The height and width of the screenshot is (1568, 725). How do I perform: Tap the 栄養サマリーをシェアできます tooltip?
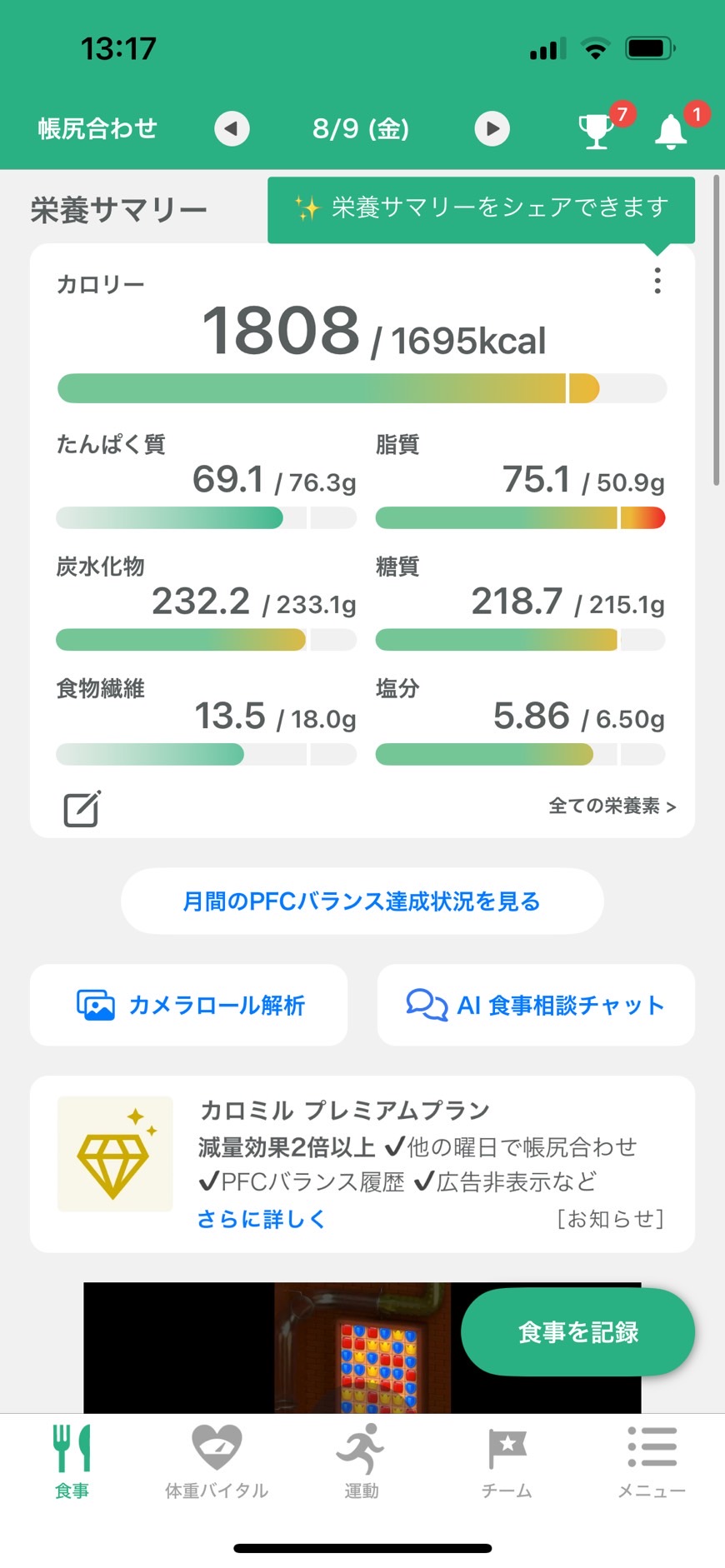(x=481, y=208)
